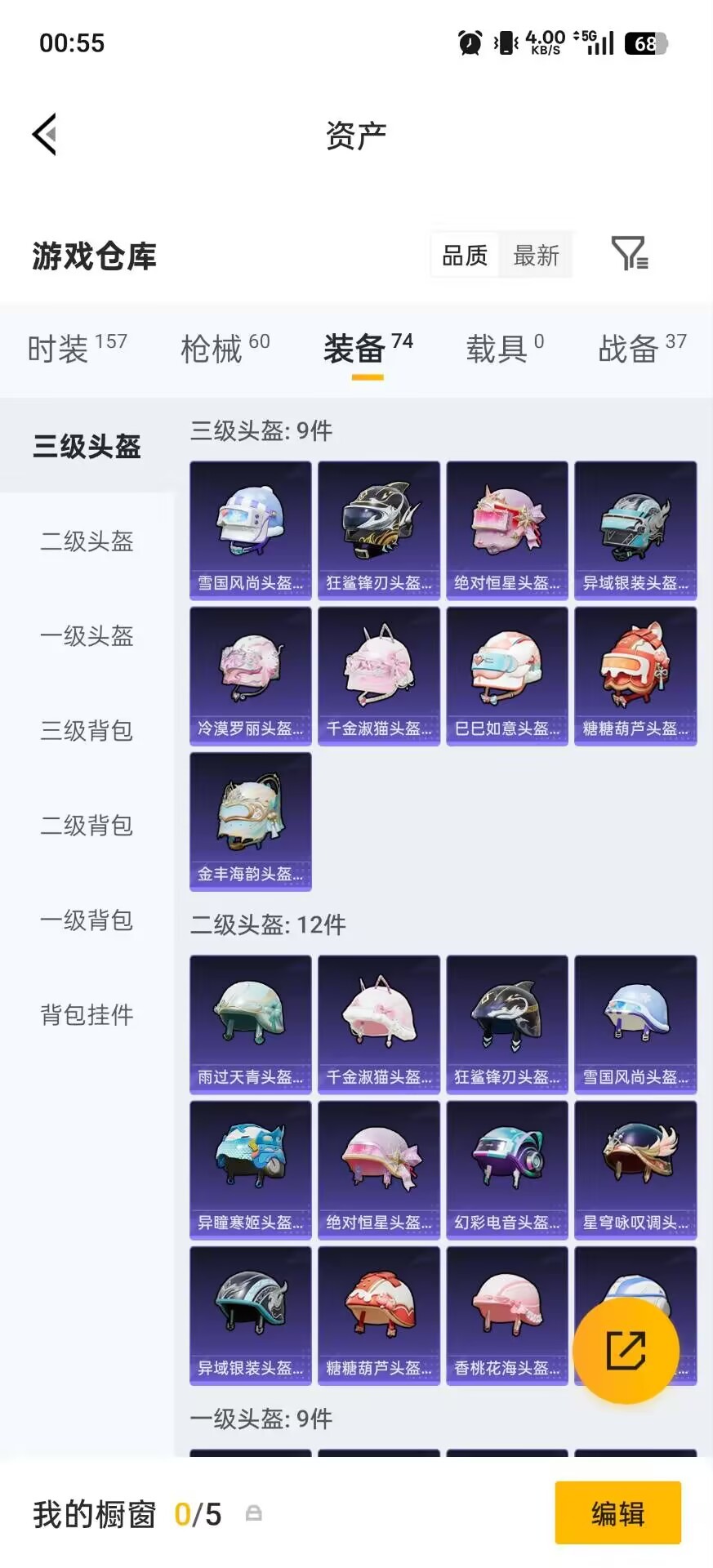This screenshot has height=1568, width=713.
Task: Open the orange share button
Action: (x=626, y=1350)
